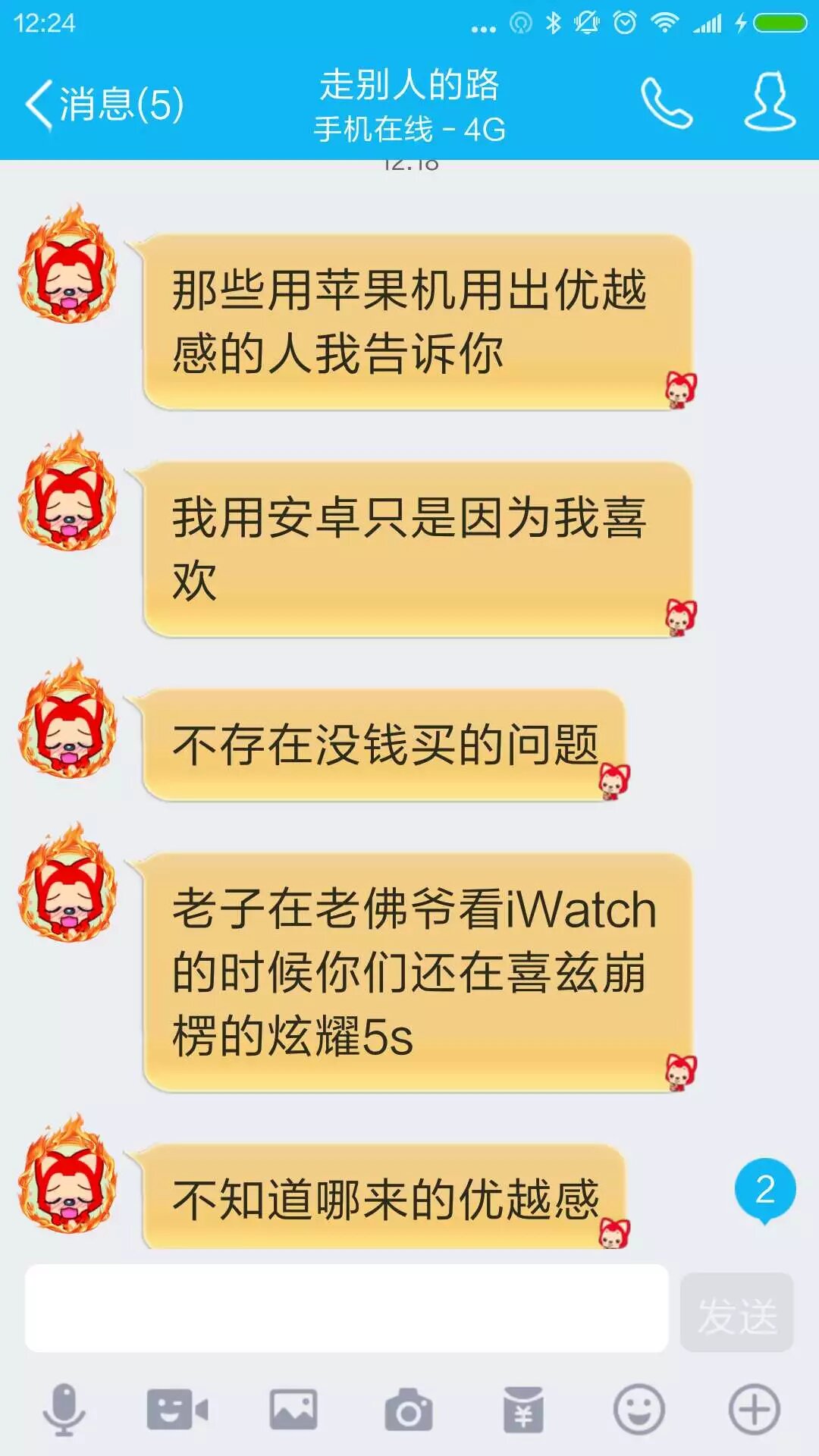The width and height of the screenshot is (819, 1456).
Task: Tap the message input field
Action: pyautogui.click(x=347, y=1308)
